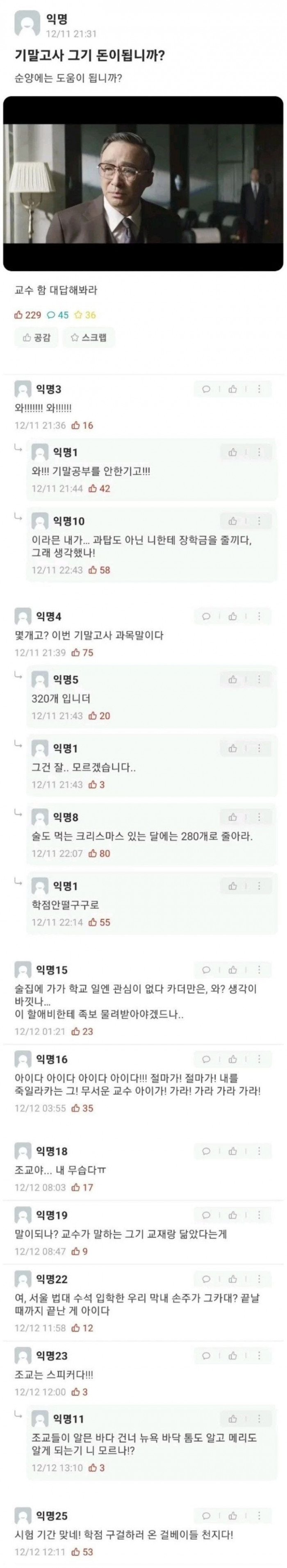Open the more options on 익명18's comment
The image size is (287, 1568).
[x=260, y=1151]
